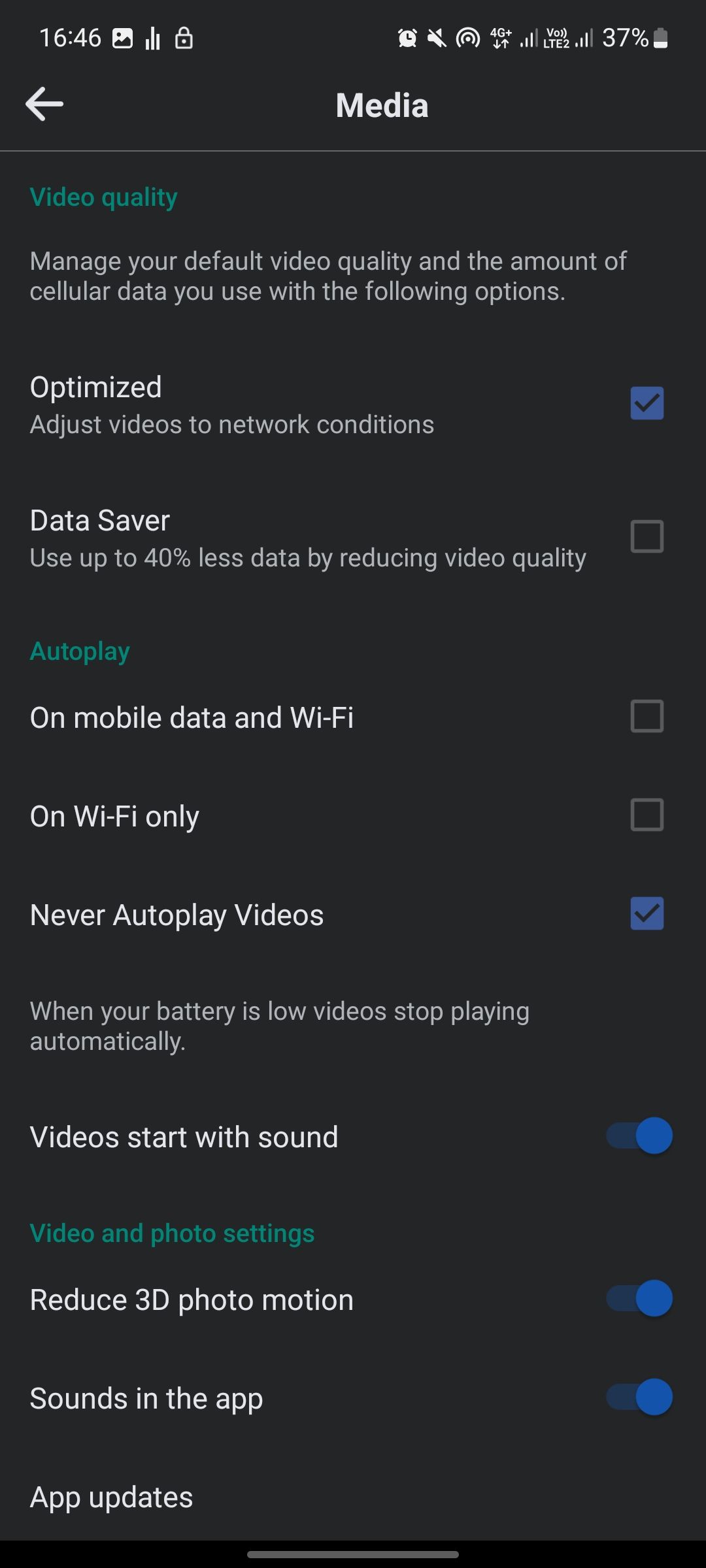Tap the 4G+ network indicator icon

[x=499, y=37]
